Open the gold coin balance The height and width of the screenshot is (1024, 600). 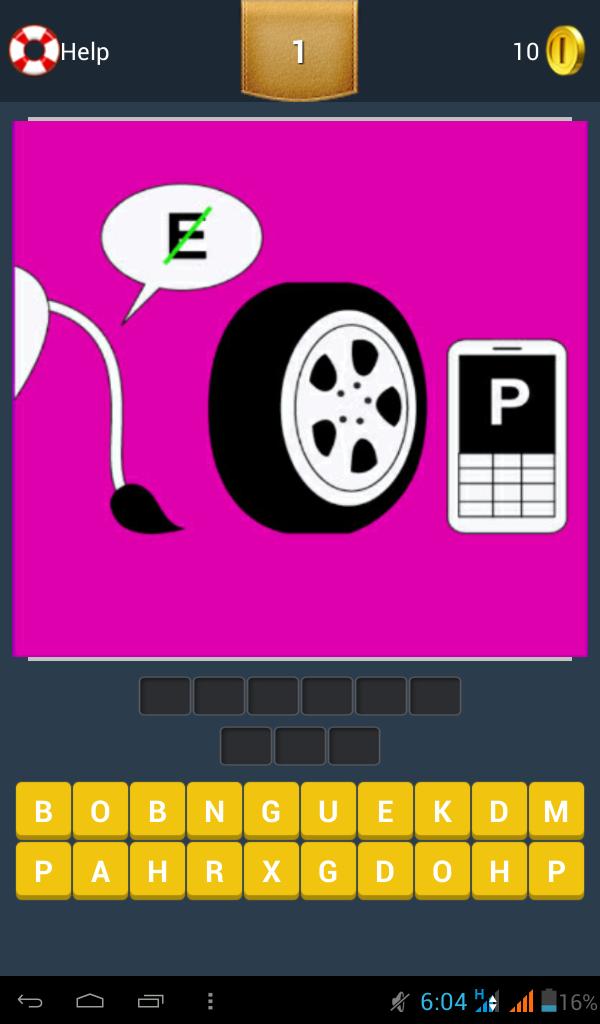pyautogui.click(x=564, y=51)
